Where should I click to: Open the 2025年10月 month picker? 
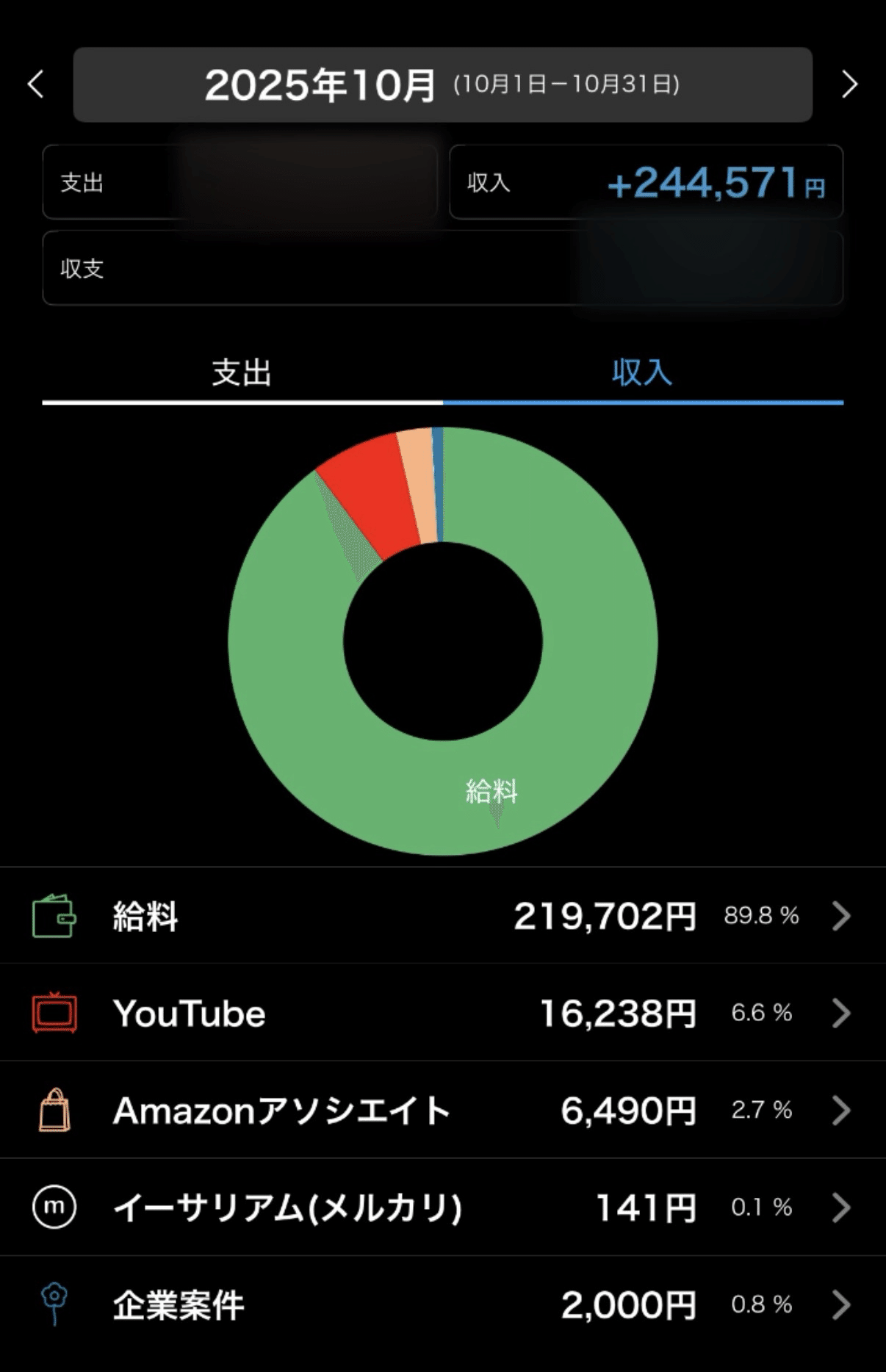click(442, 84)
